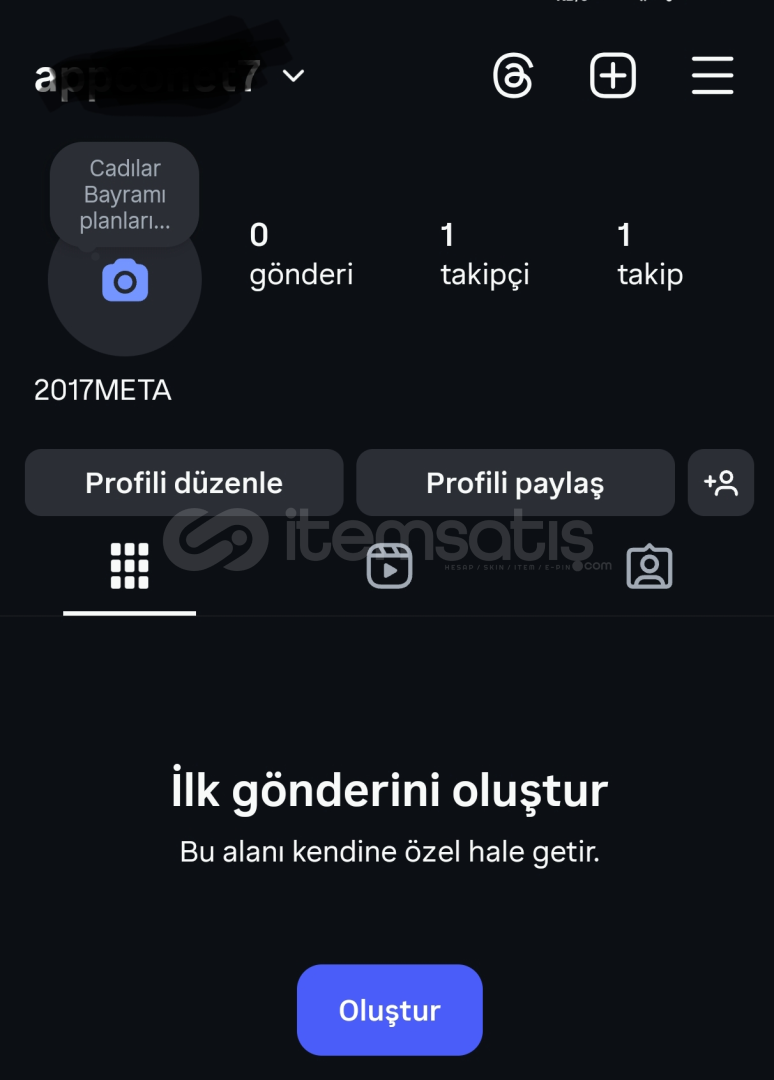Image resolution: width=774 pixels, height=1080 pixels.
Task: Switch to the posts grid tab
Action: tap(129, 567)
